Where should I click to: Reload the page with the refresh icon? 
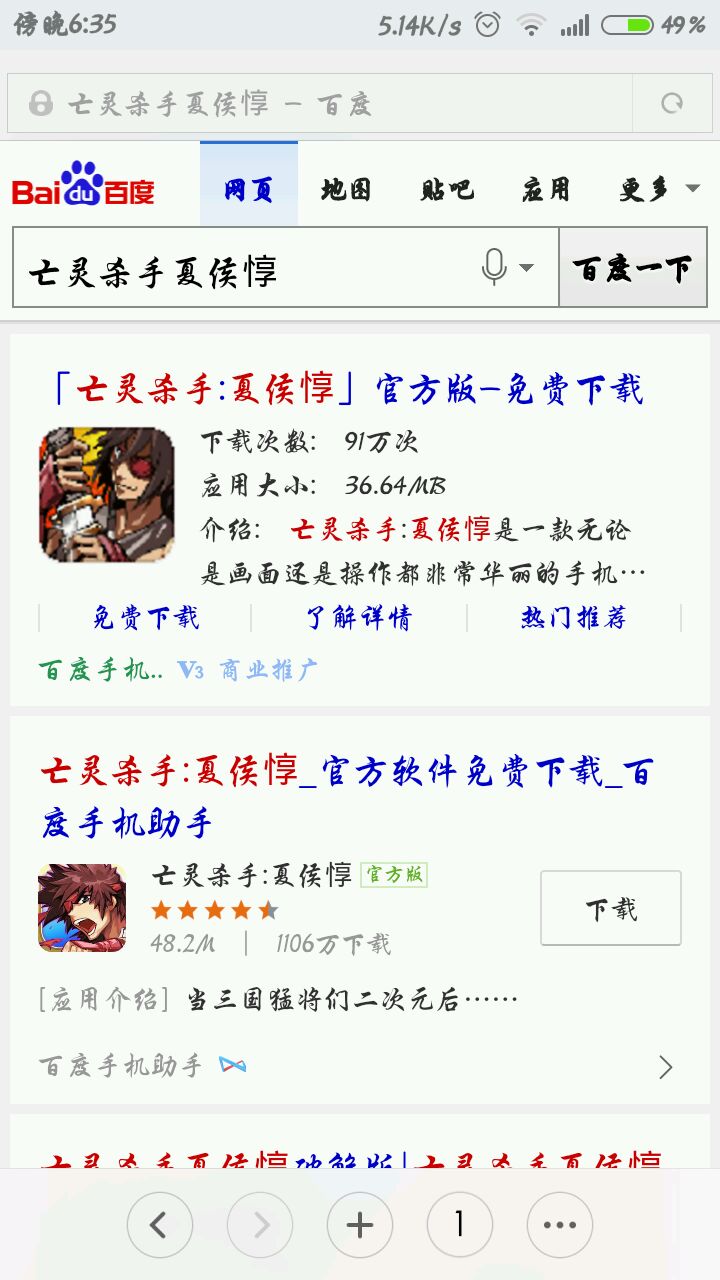click(x=672, y=103)
